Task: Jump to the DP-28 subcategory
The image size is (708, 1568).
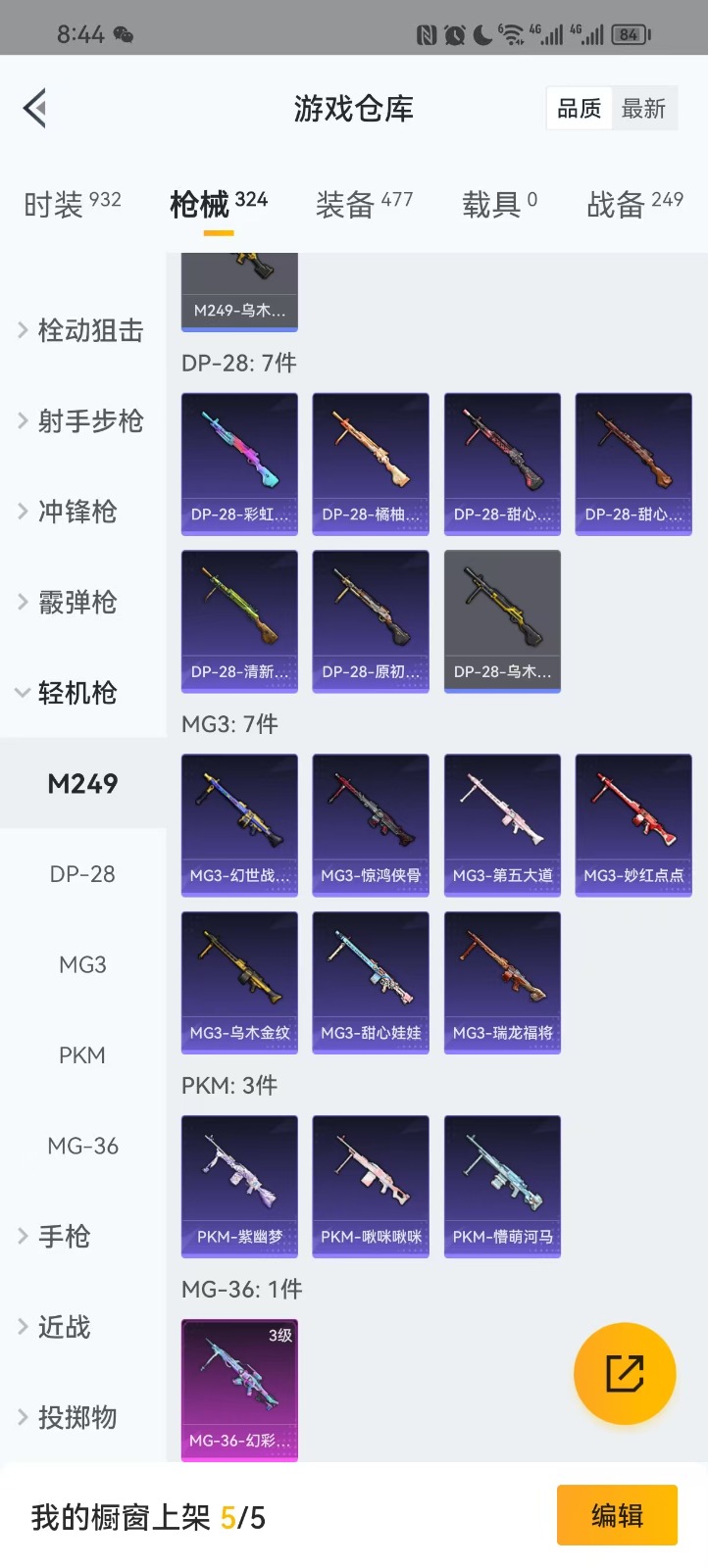Action: pos(82,874)
